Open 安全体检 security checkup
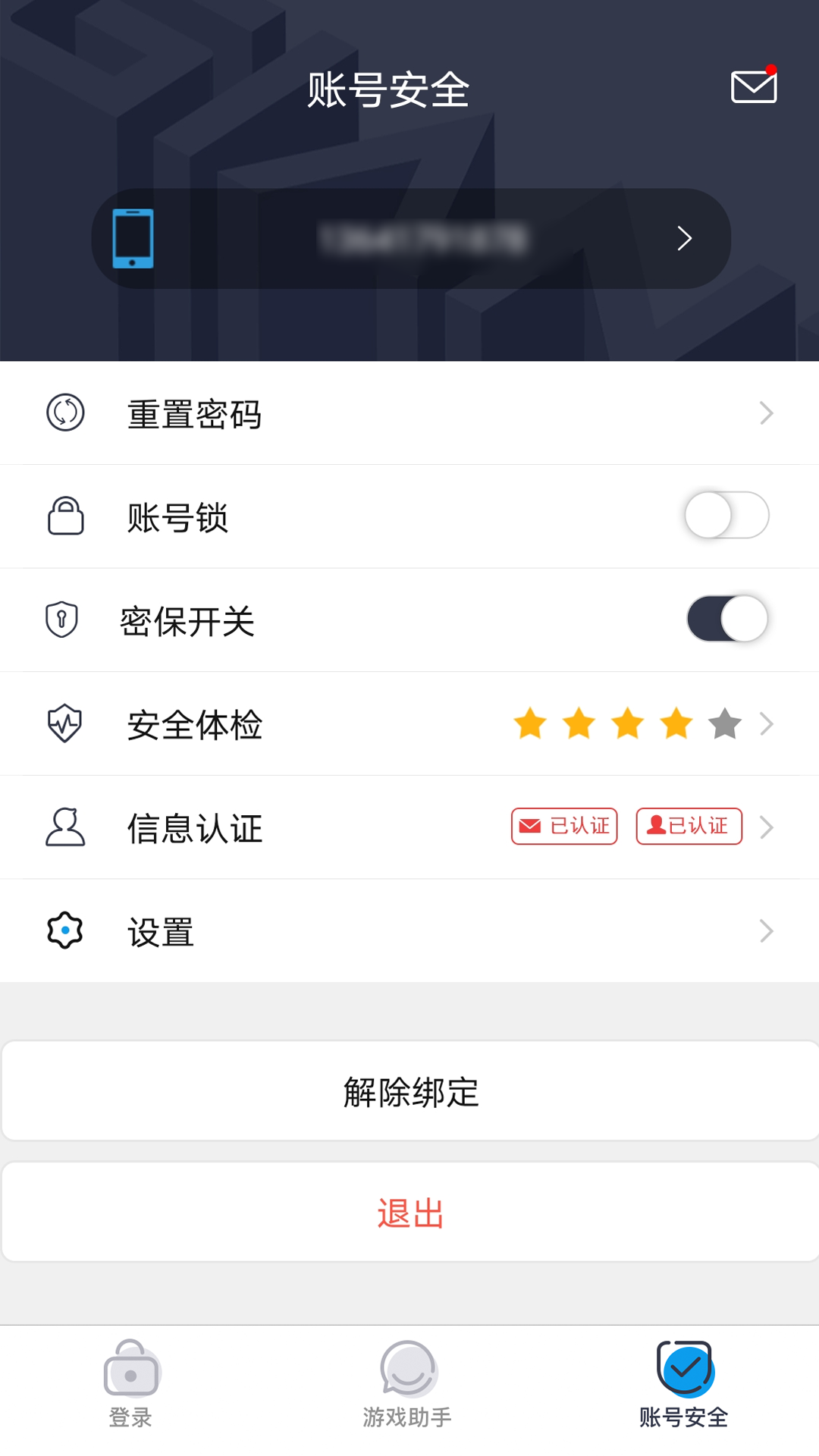Viewport: 819px width, 1456px height. (409, 724)
